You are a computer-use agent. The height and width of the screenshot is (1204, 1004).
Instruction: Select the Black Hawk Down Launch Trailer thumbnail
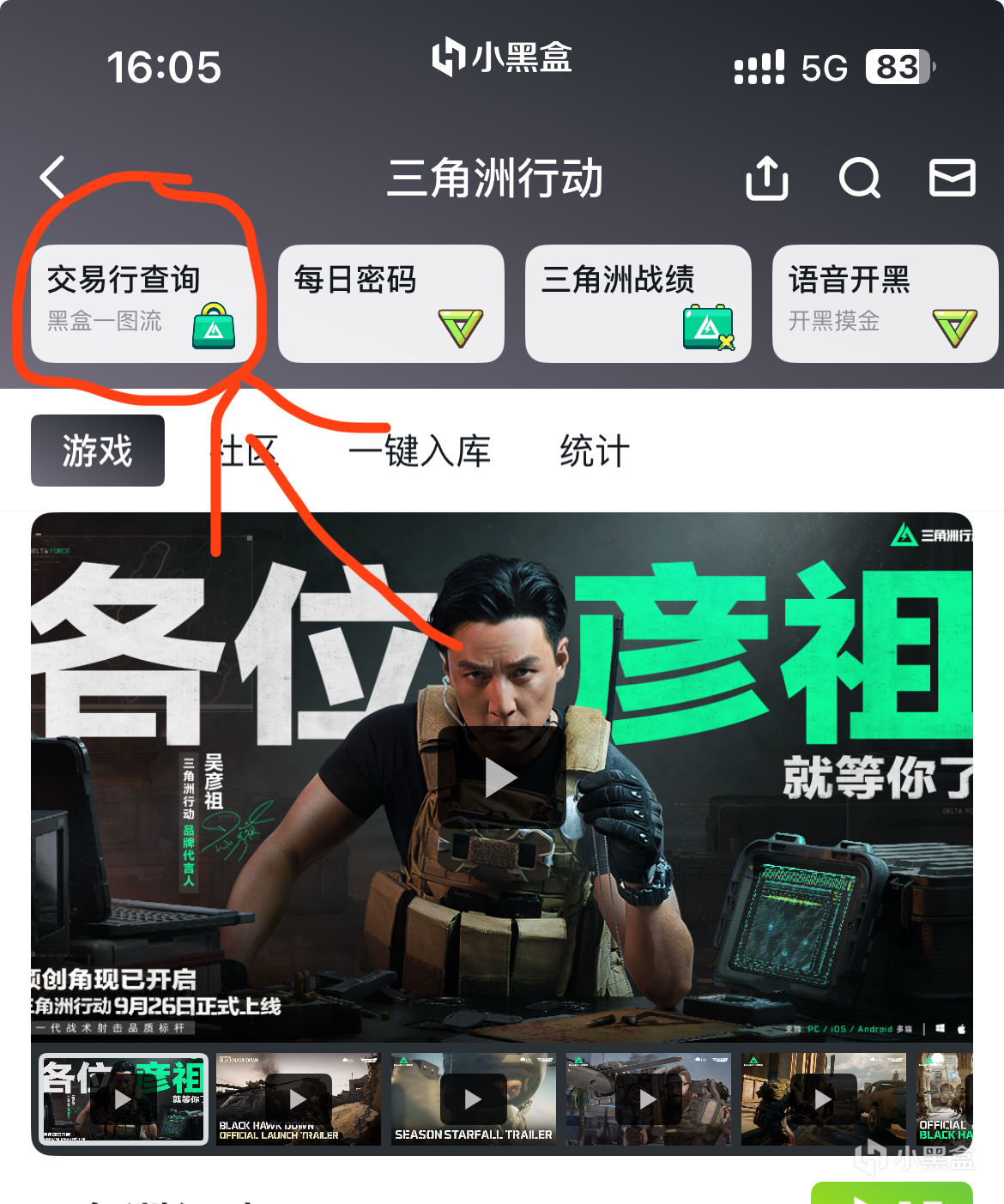coord(298,1099)
